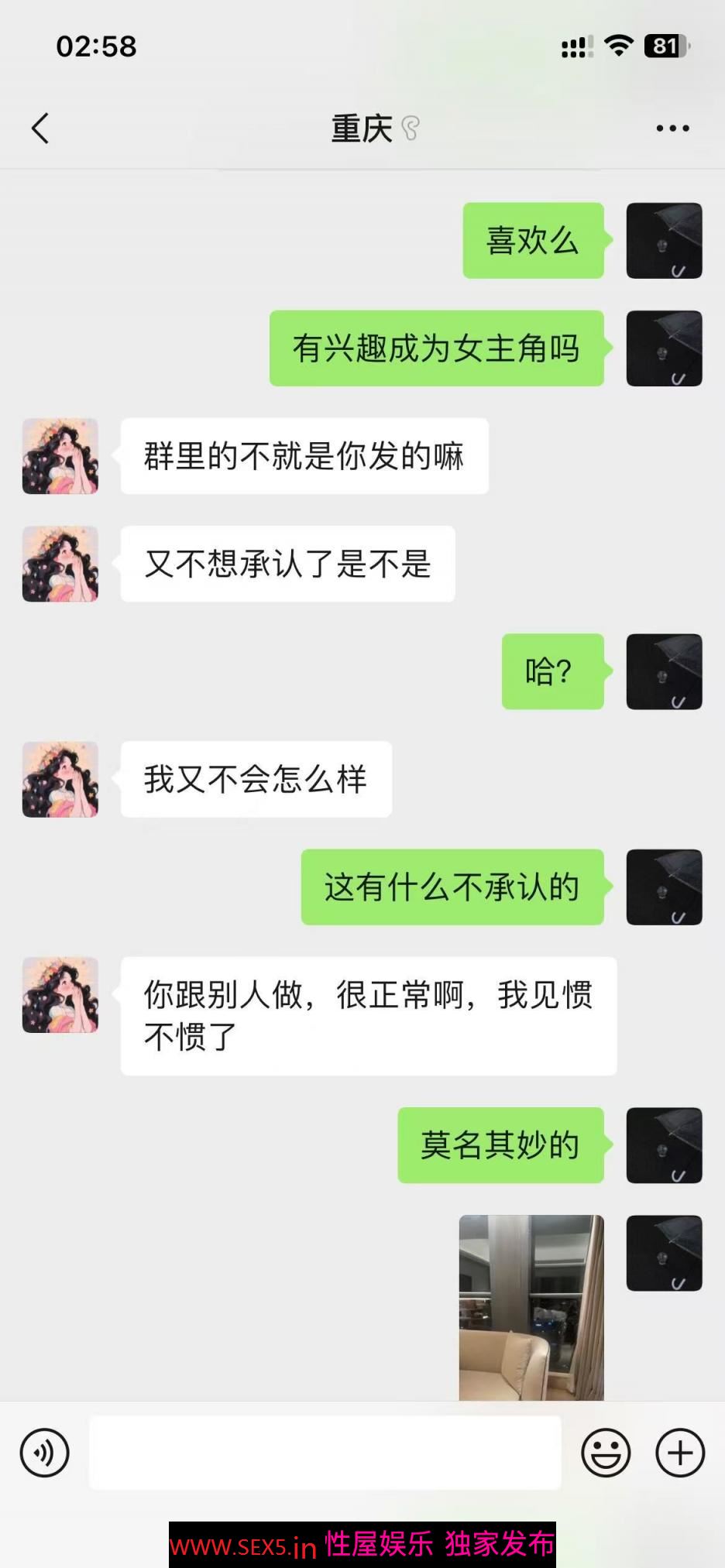Tap own avatar beside 喜欢么 message
This screenshot has width=725, height=1568.
coord(664,241)
